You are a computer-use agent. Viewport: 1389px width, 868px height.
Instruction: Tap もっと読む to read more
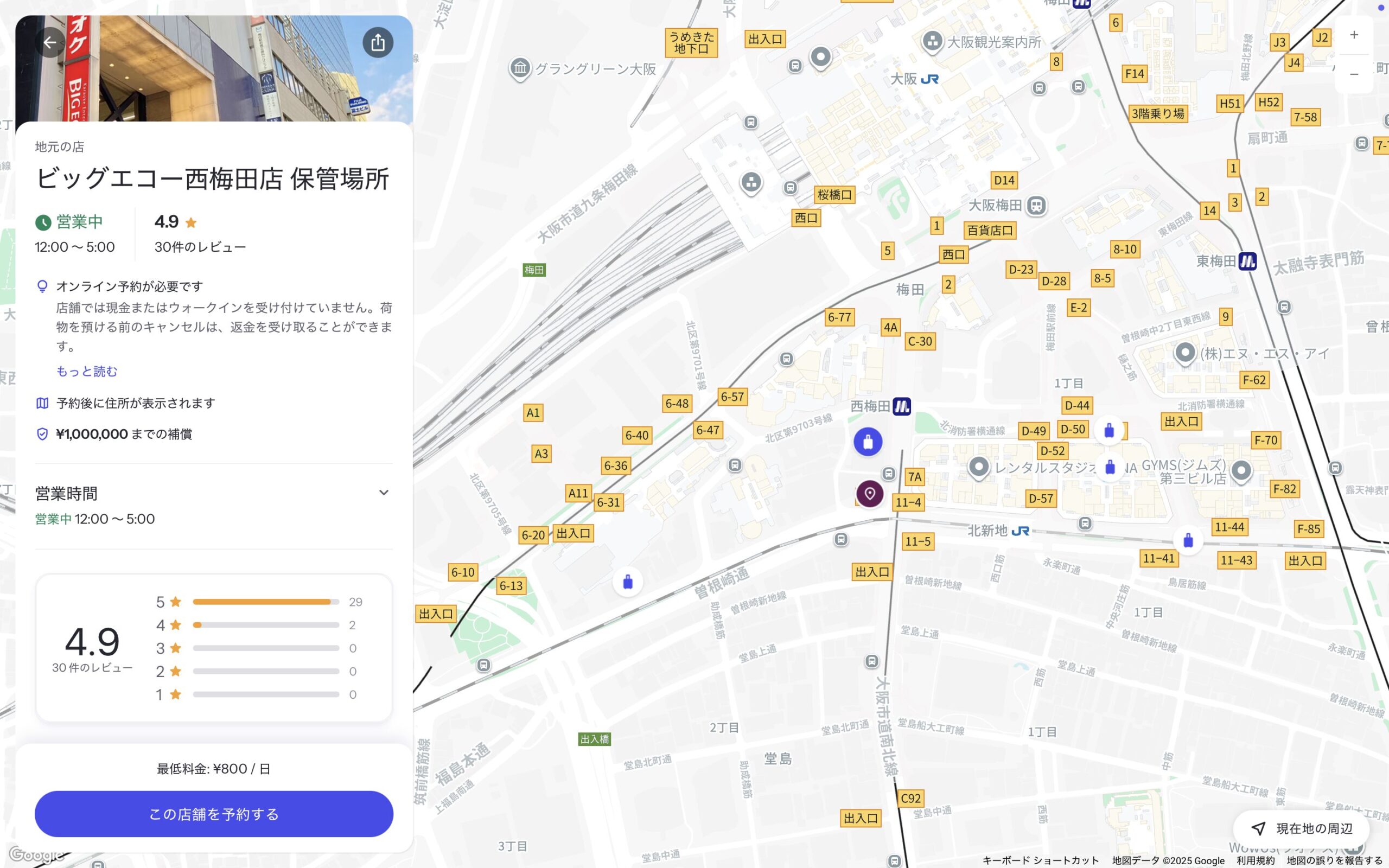pyautogui.click(x=87, y=372)
